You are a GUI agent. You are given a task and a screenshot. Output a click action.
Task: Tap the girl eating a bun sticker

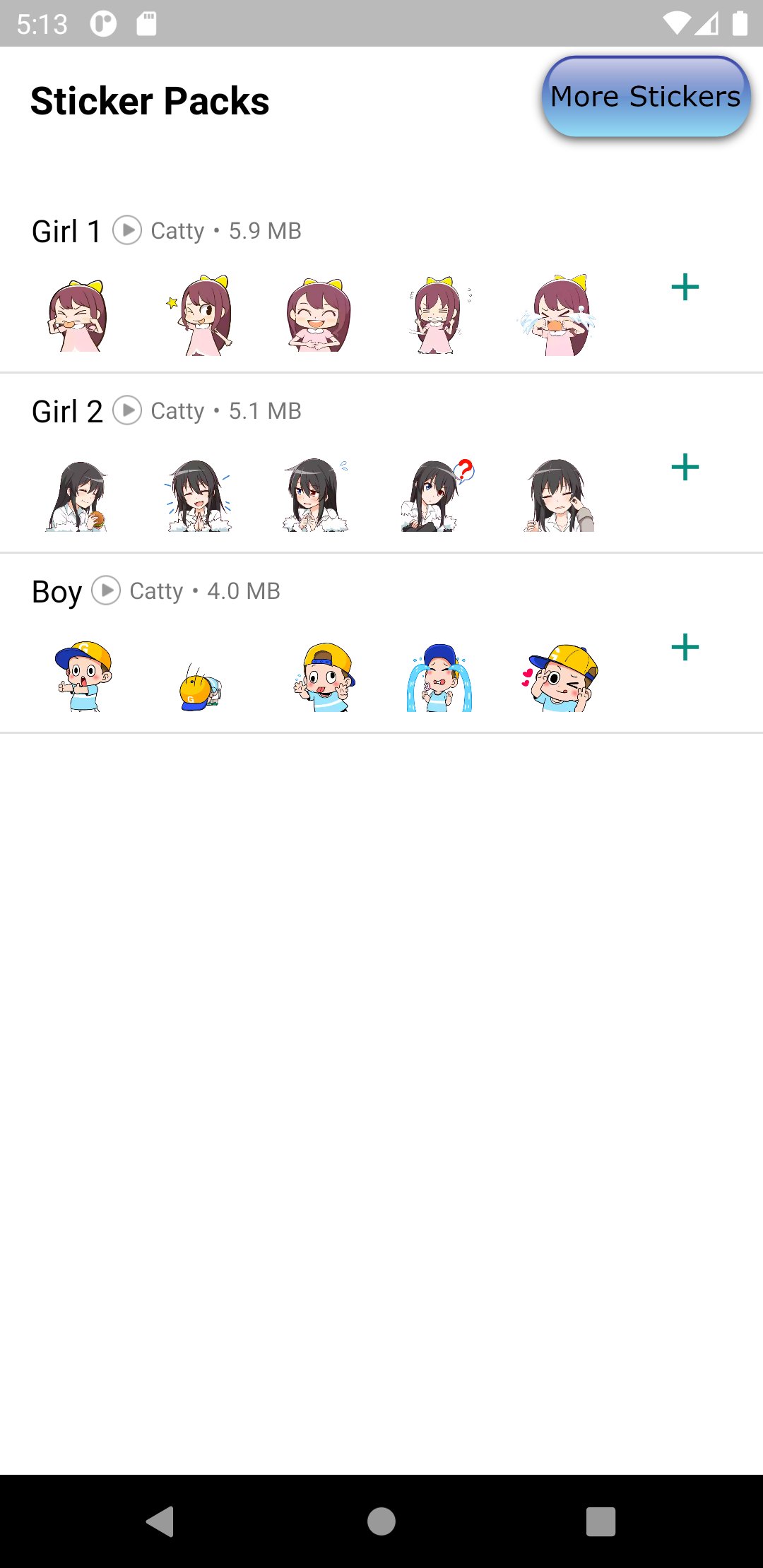click(x=78, y=495)
